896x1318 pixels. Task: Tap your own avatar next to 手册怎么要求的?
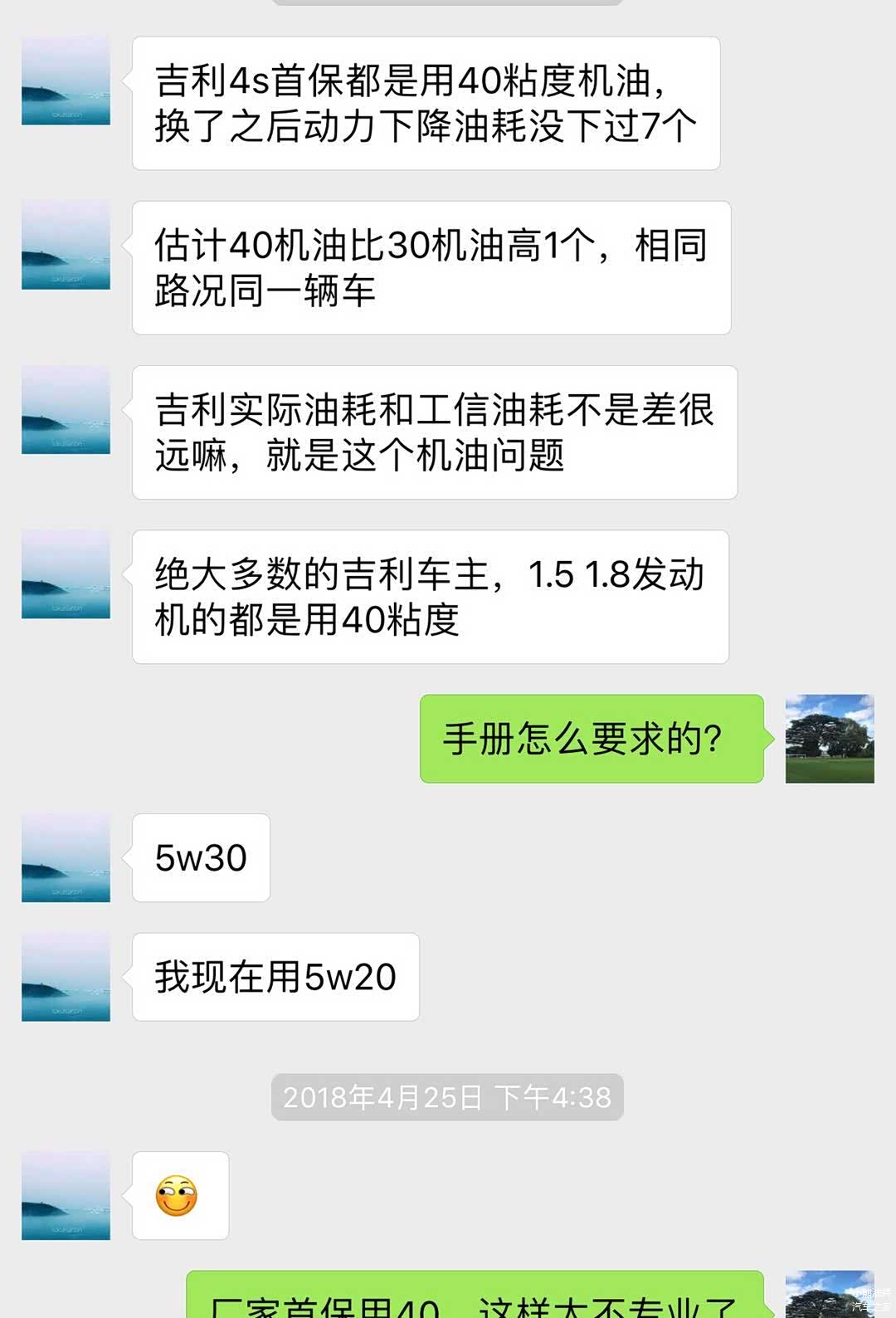(830, 739)
